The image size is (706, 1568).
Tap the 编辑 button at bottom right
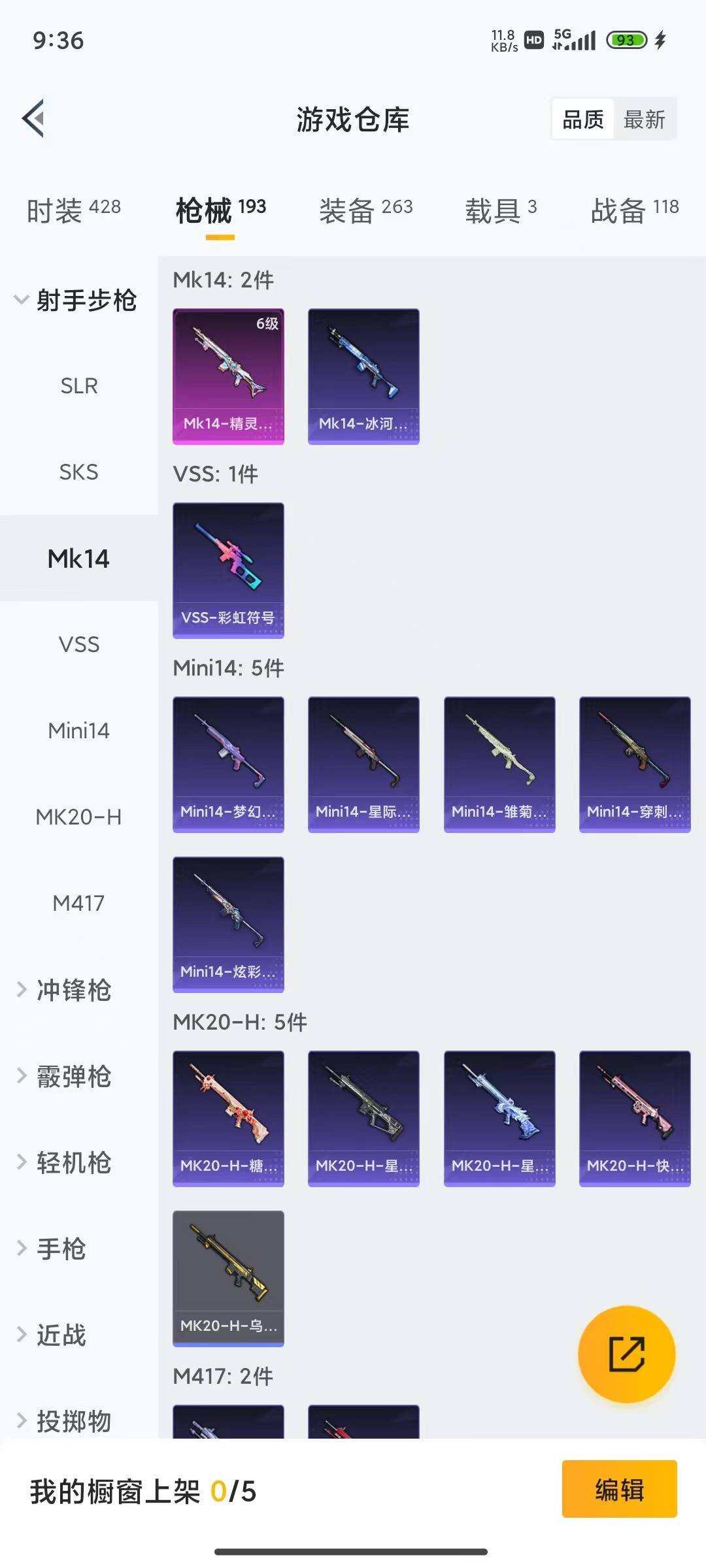click(618, 1492)
